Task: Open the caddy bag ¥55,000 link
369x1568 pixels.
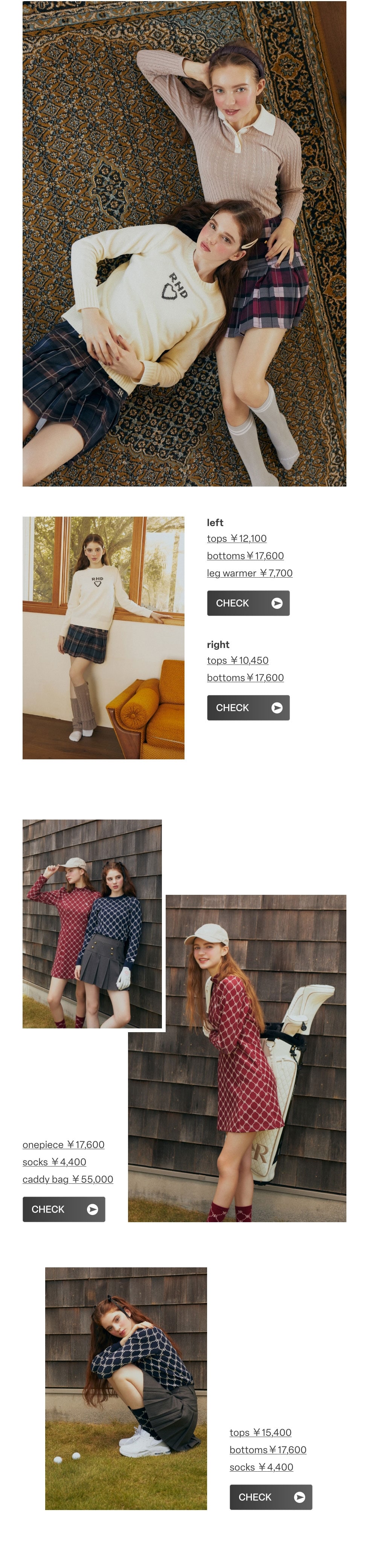Action: point(68,1179)
